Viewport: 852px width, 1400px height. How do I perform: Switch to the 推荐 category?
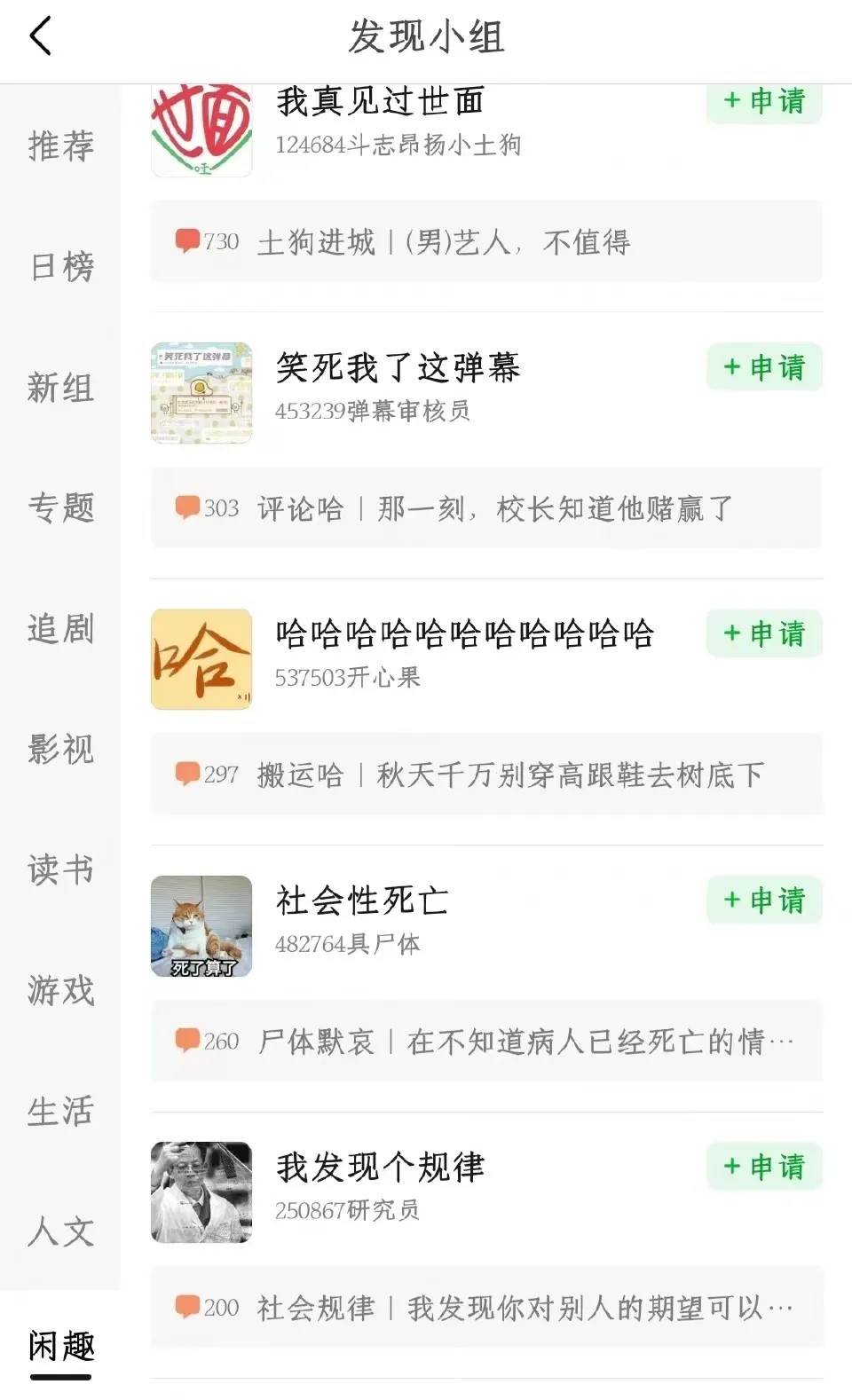(x=60, y=146)
